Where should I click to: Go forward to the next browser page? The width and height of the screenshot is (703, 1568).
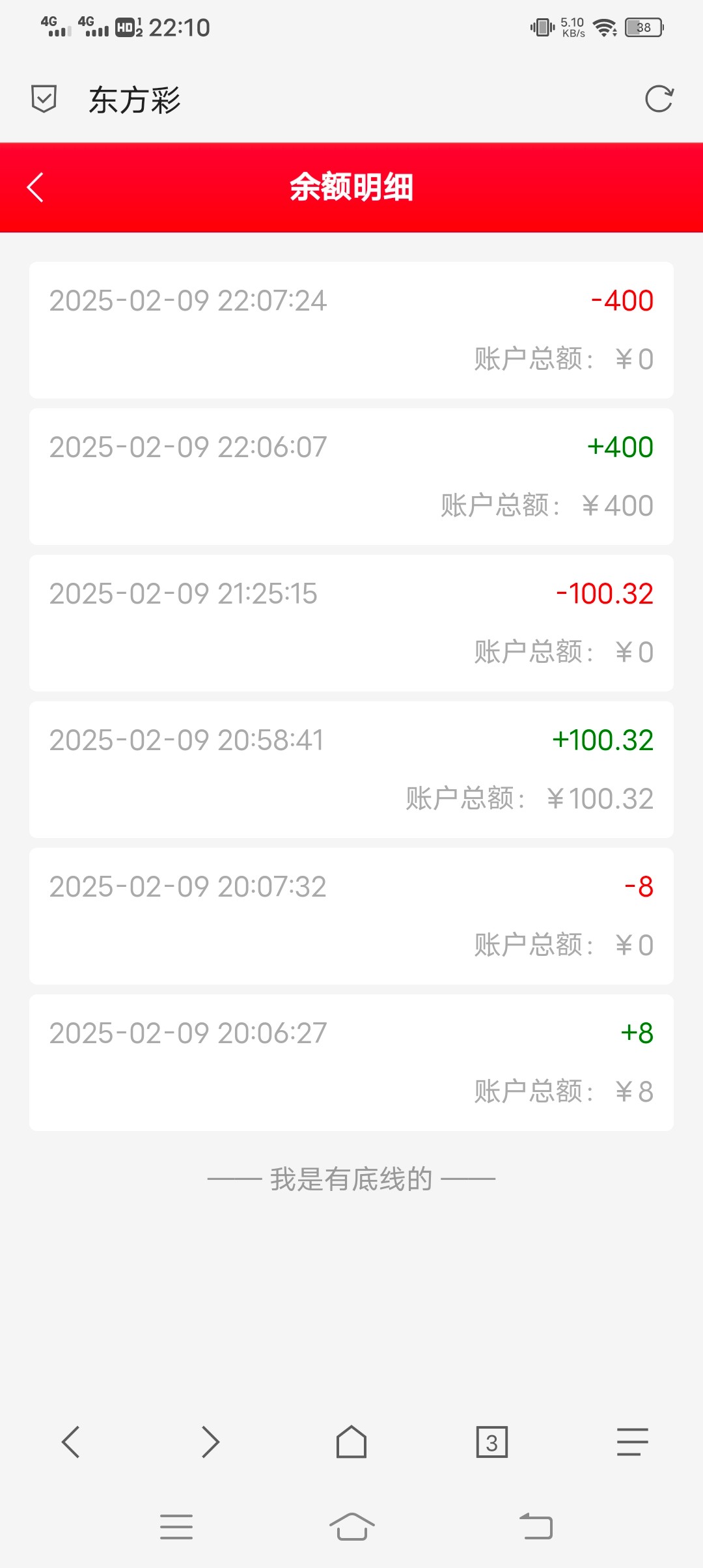pyautogui.click(x=210, y=1442)
